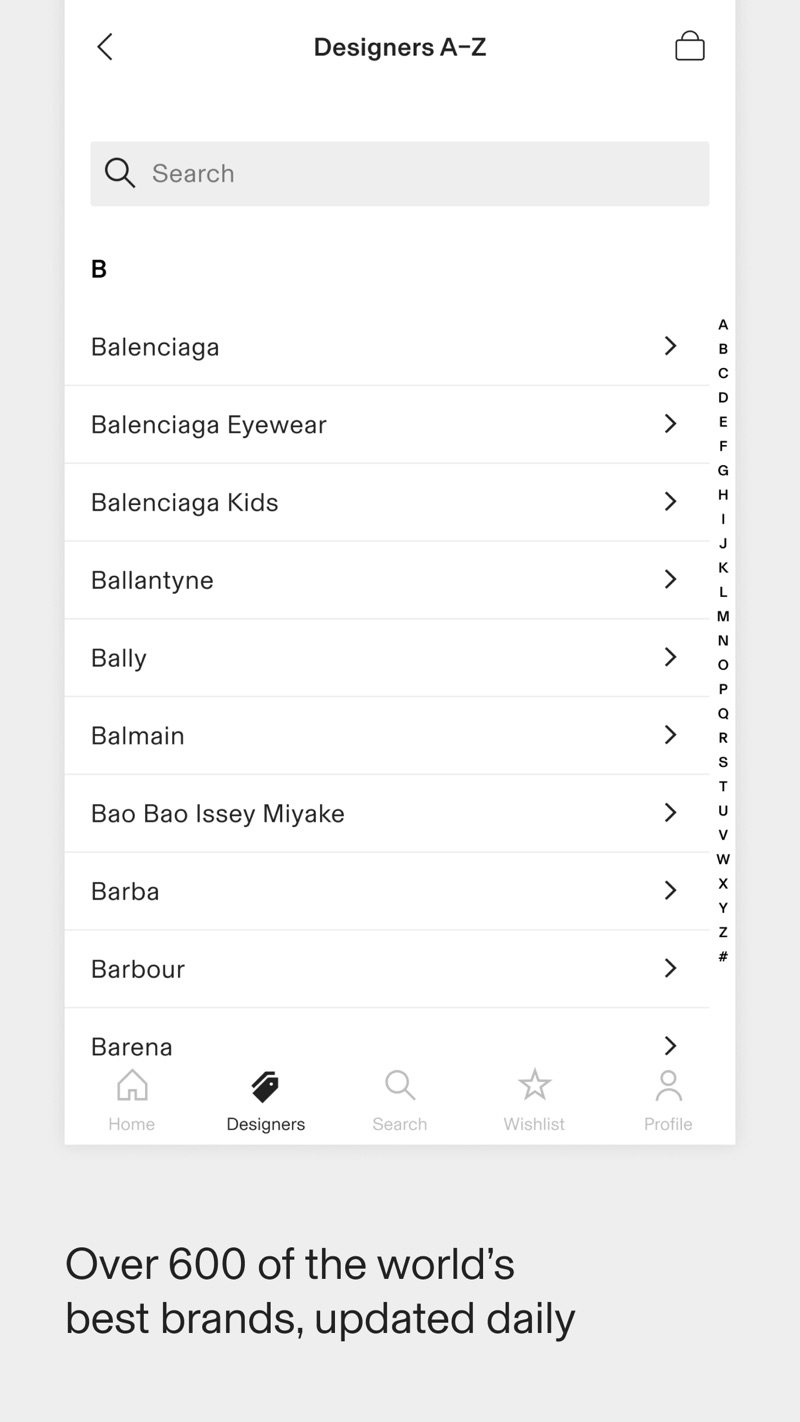Open the Bally designer page

387,658
